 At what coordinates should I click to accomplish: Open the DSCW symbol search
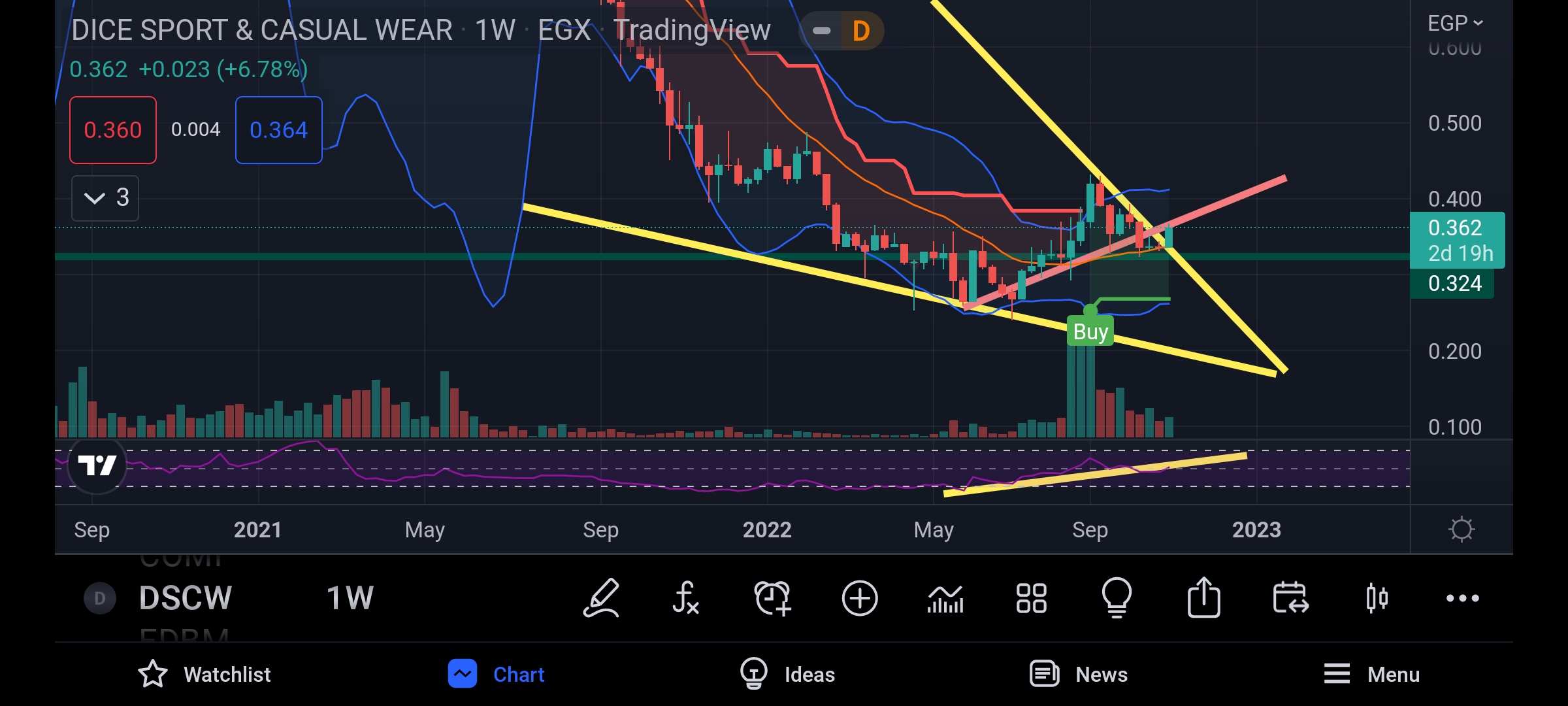[185, 597]
